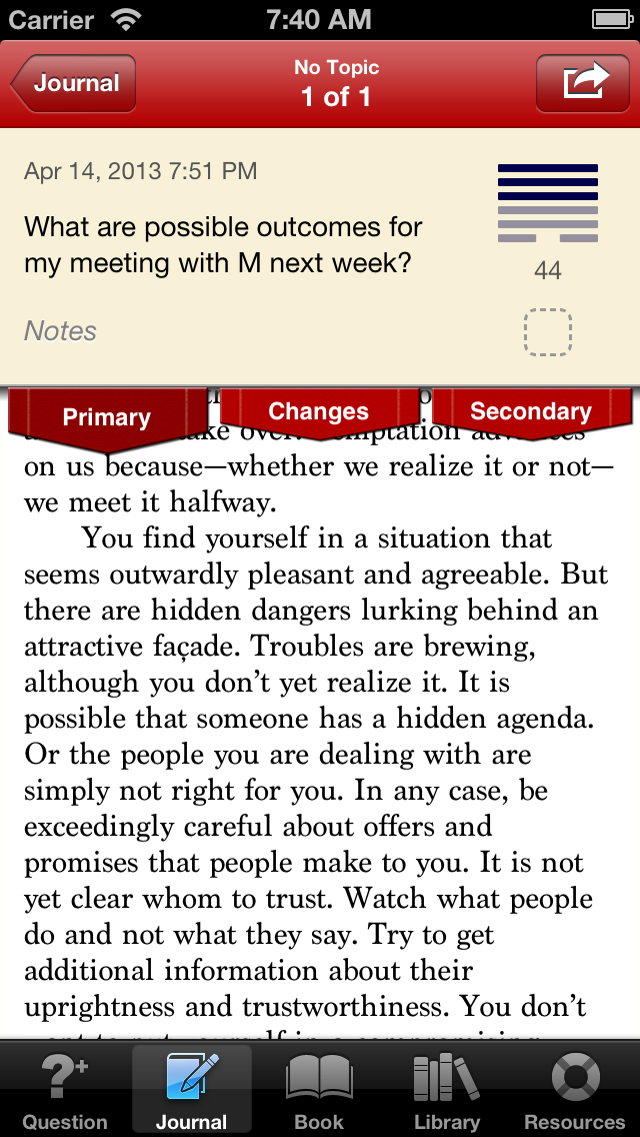640x1137 pixels.
Task: Open the Question tab
Action: coord(64,1090)
